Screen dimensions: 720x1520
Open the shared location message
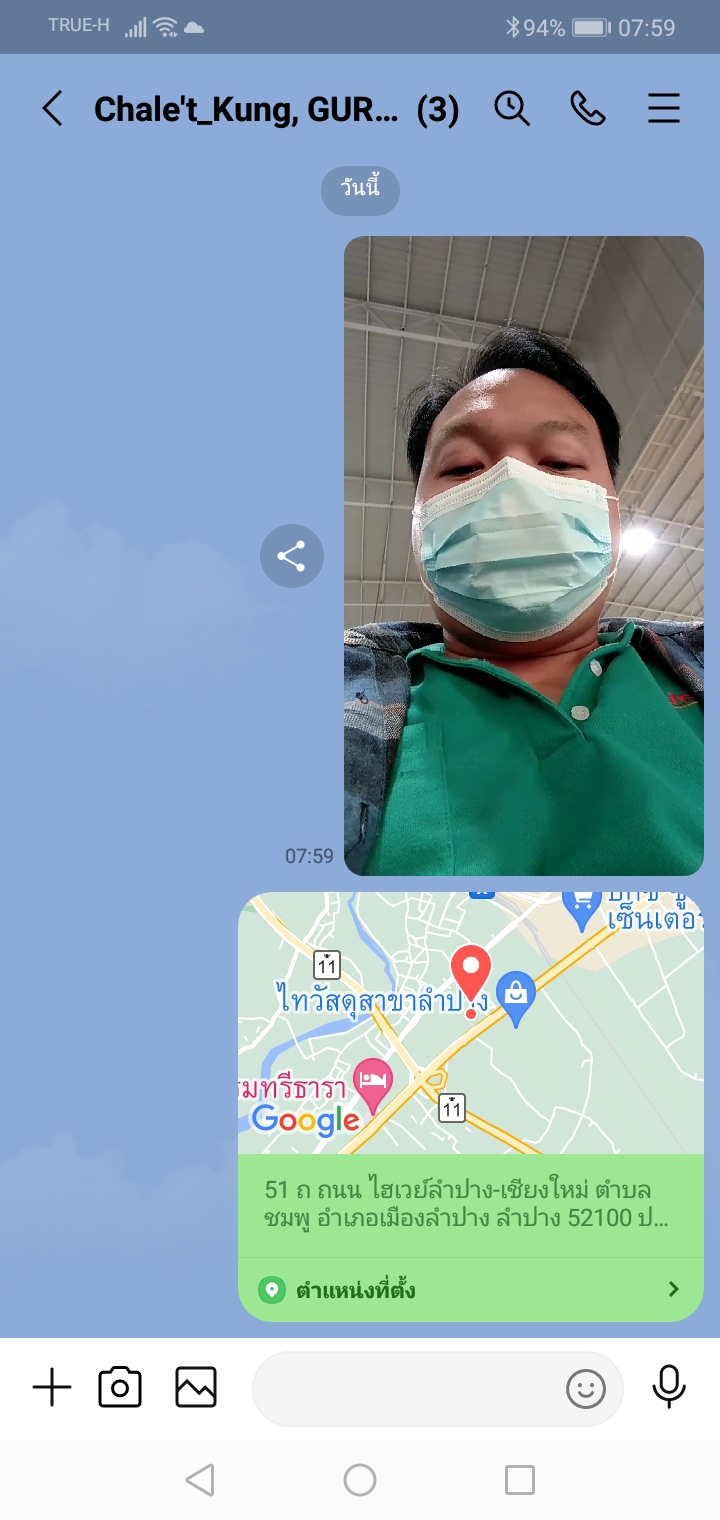(471, 1106)
